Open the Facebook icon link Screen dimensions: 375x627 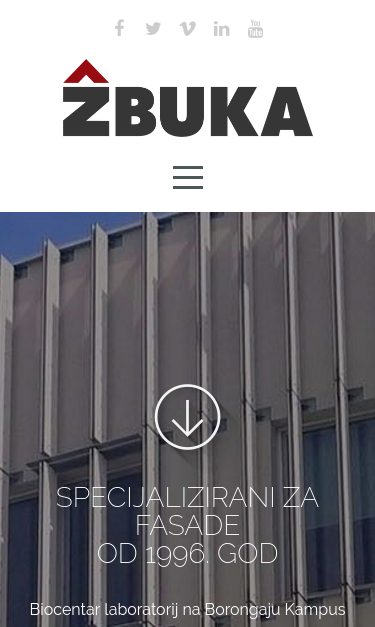[x=119, y=28]
